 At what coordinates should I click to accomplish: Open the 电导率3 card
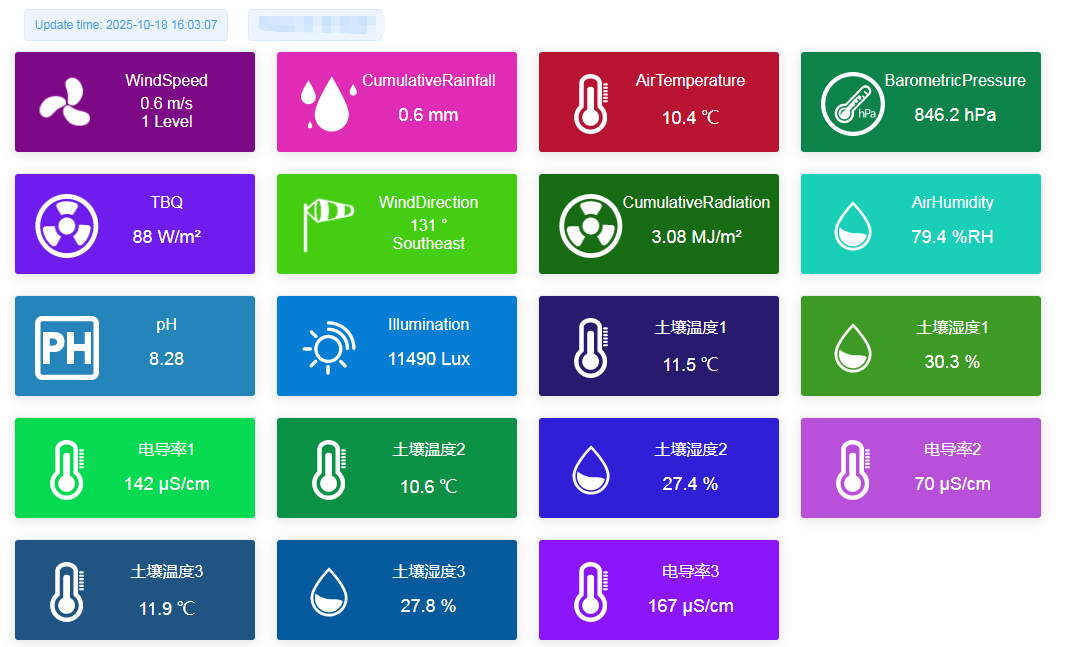[x=659, y=590]
